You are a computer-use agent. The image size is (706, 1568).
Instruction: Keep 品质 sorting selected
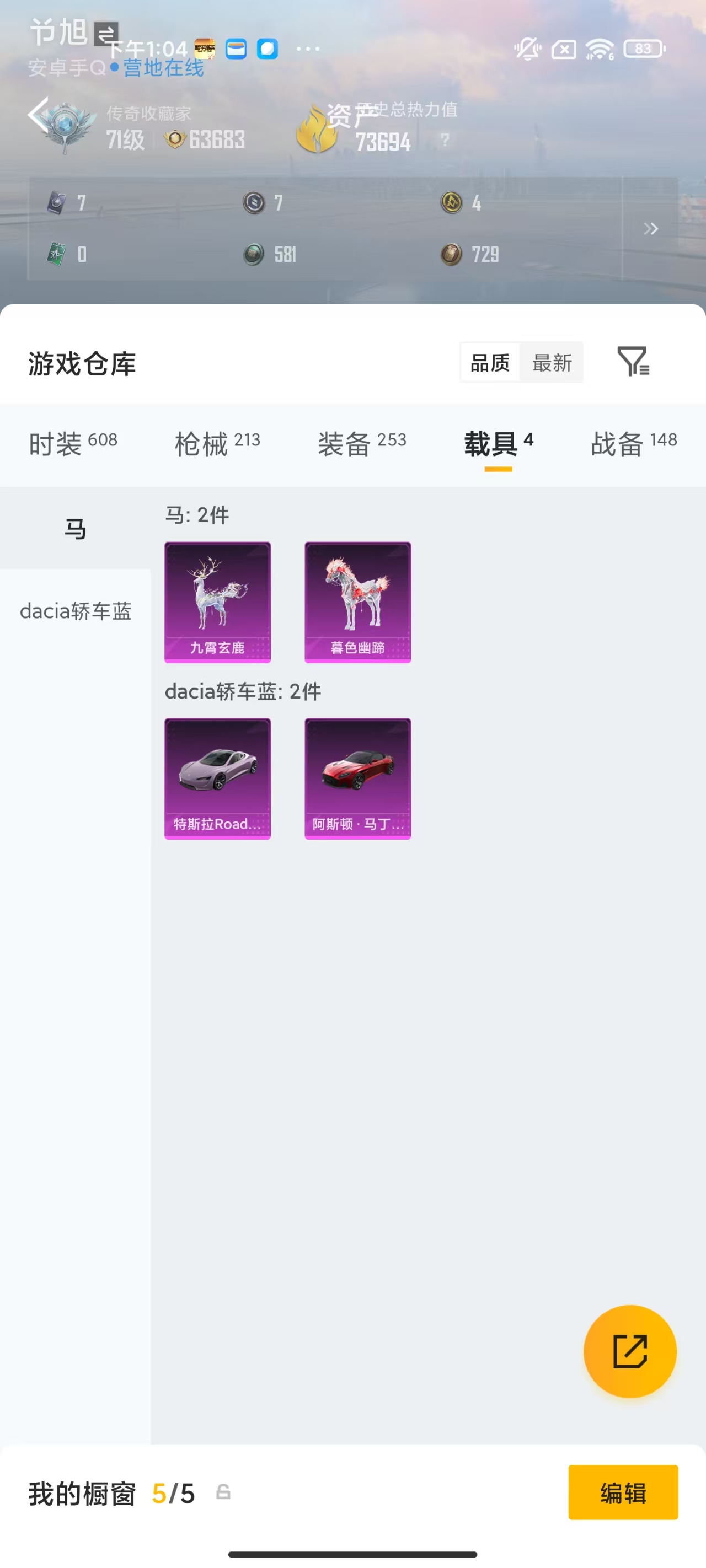[490, 362]
